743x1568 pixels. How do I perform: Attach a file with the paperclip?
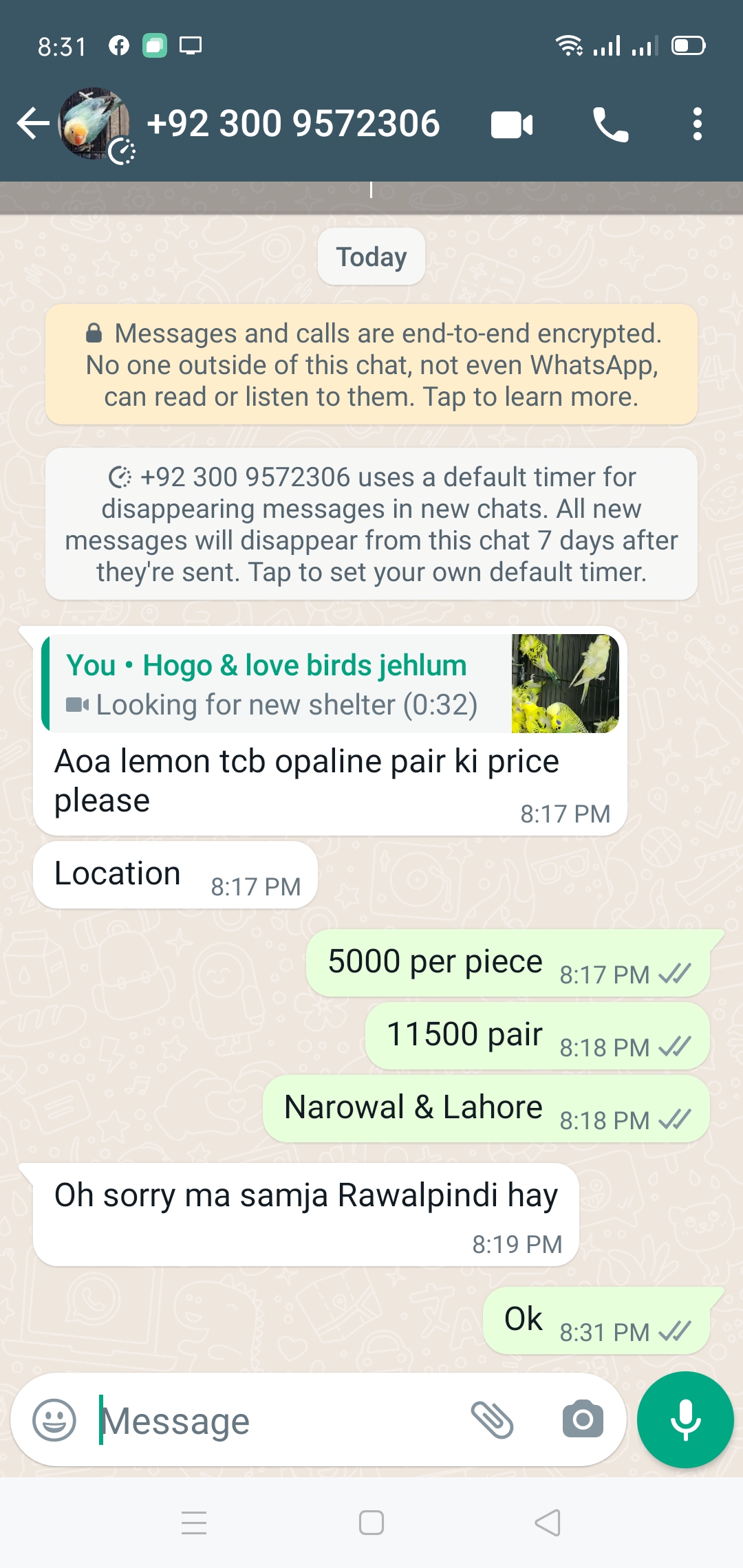pyautogui.click(x=492, y=1420)
